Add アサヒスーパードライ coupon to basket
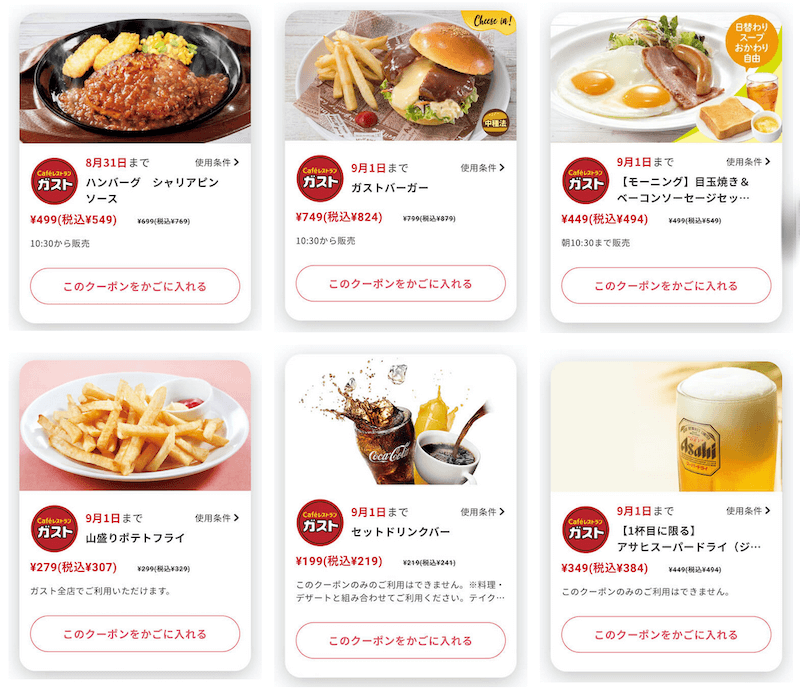This screenshot has width=800, height=691. [x=666, y=634]
